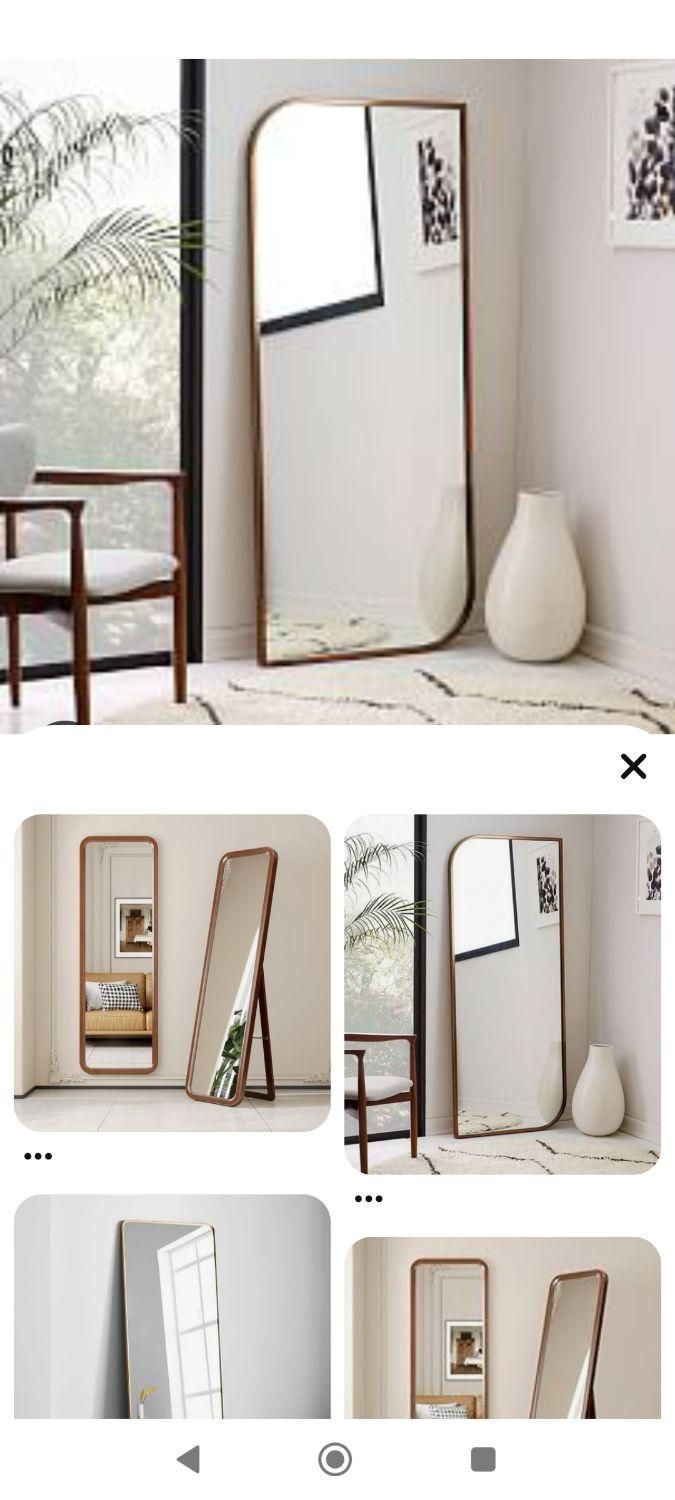Go to the home screen
Image resolution: width=675 pixels, height=1500 pixels.
(x=335, y=1459)
